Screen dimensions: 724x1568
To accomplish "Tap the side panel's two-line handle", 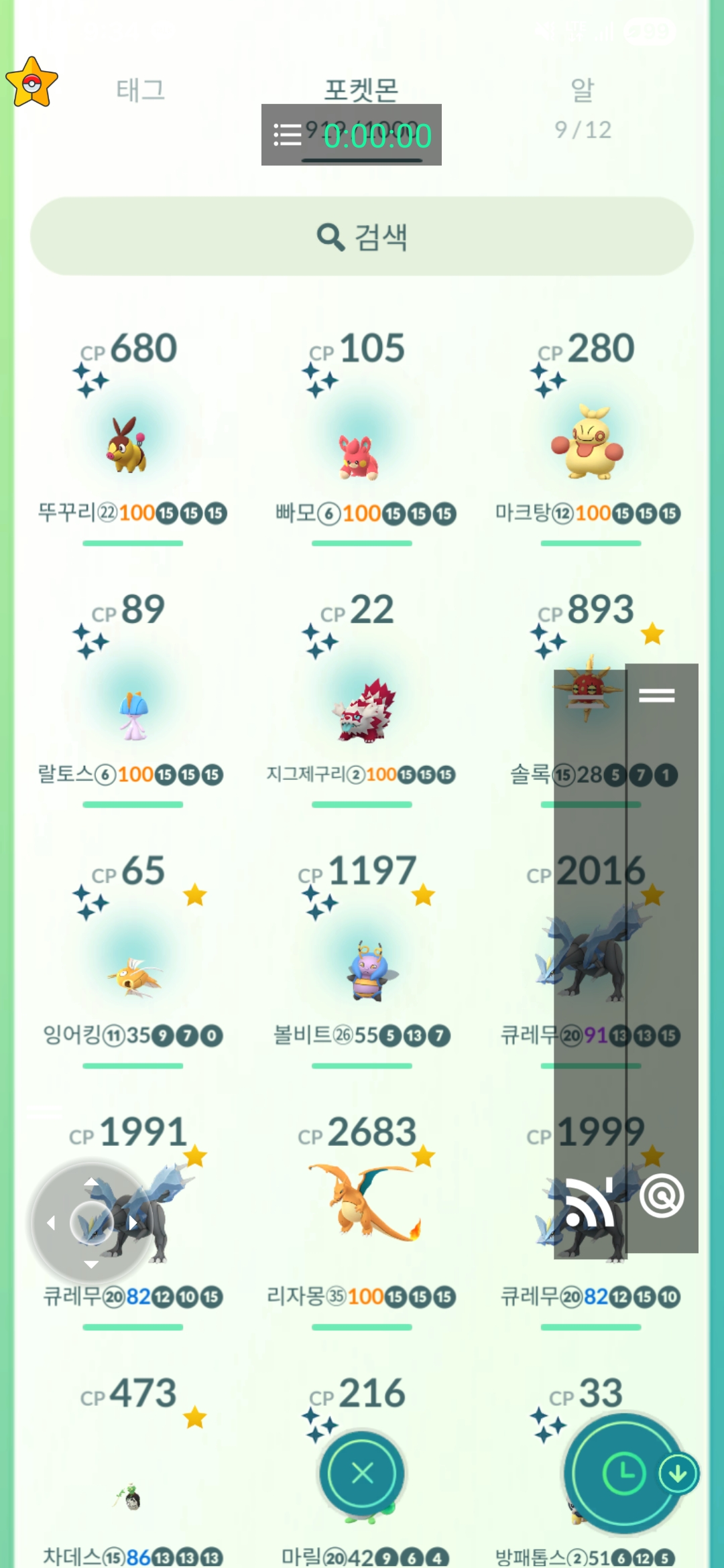I will point(656,696).
